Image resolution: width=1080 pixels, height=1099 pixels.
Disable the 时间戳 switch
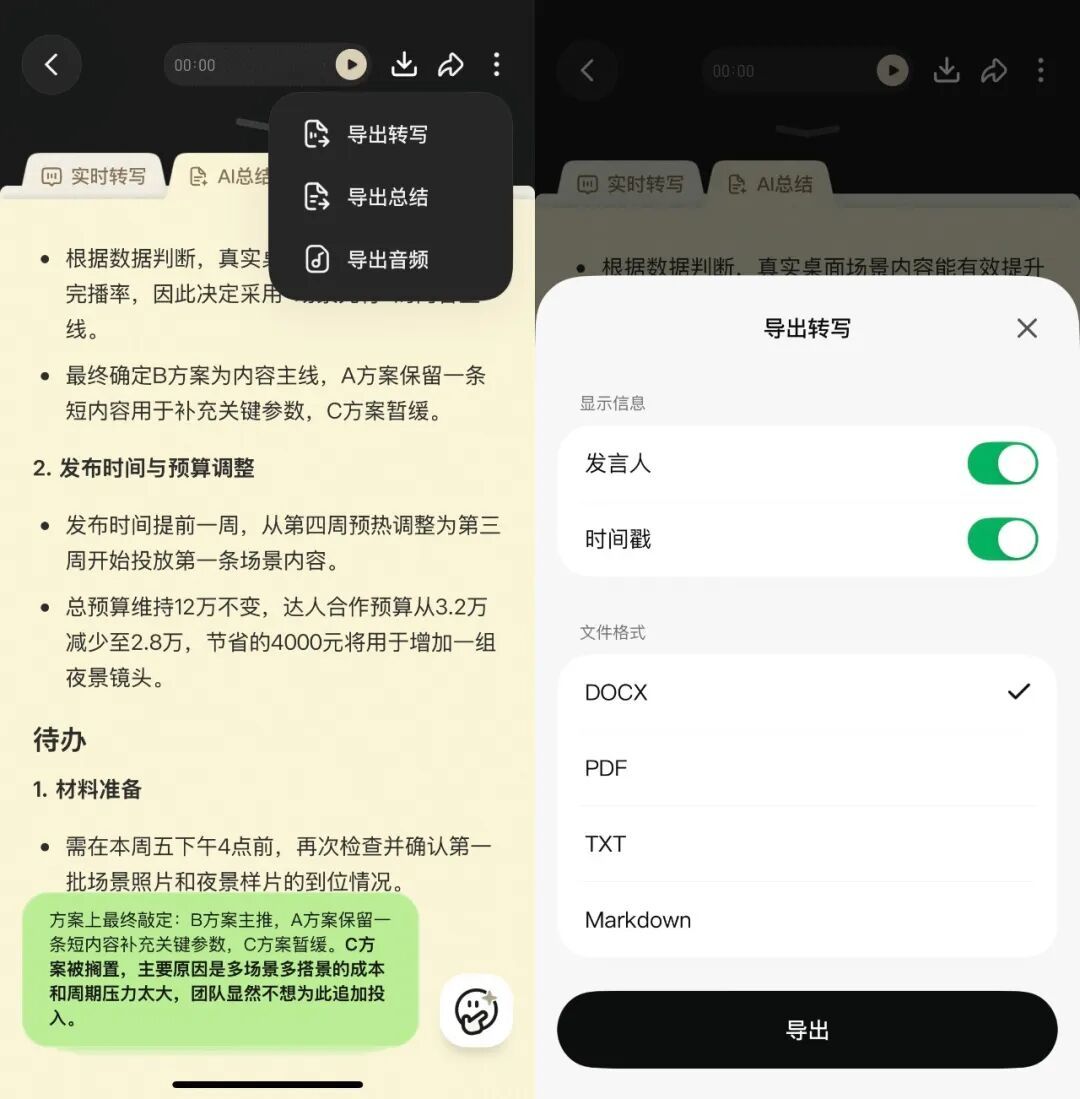[x=1002, y=539]
